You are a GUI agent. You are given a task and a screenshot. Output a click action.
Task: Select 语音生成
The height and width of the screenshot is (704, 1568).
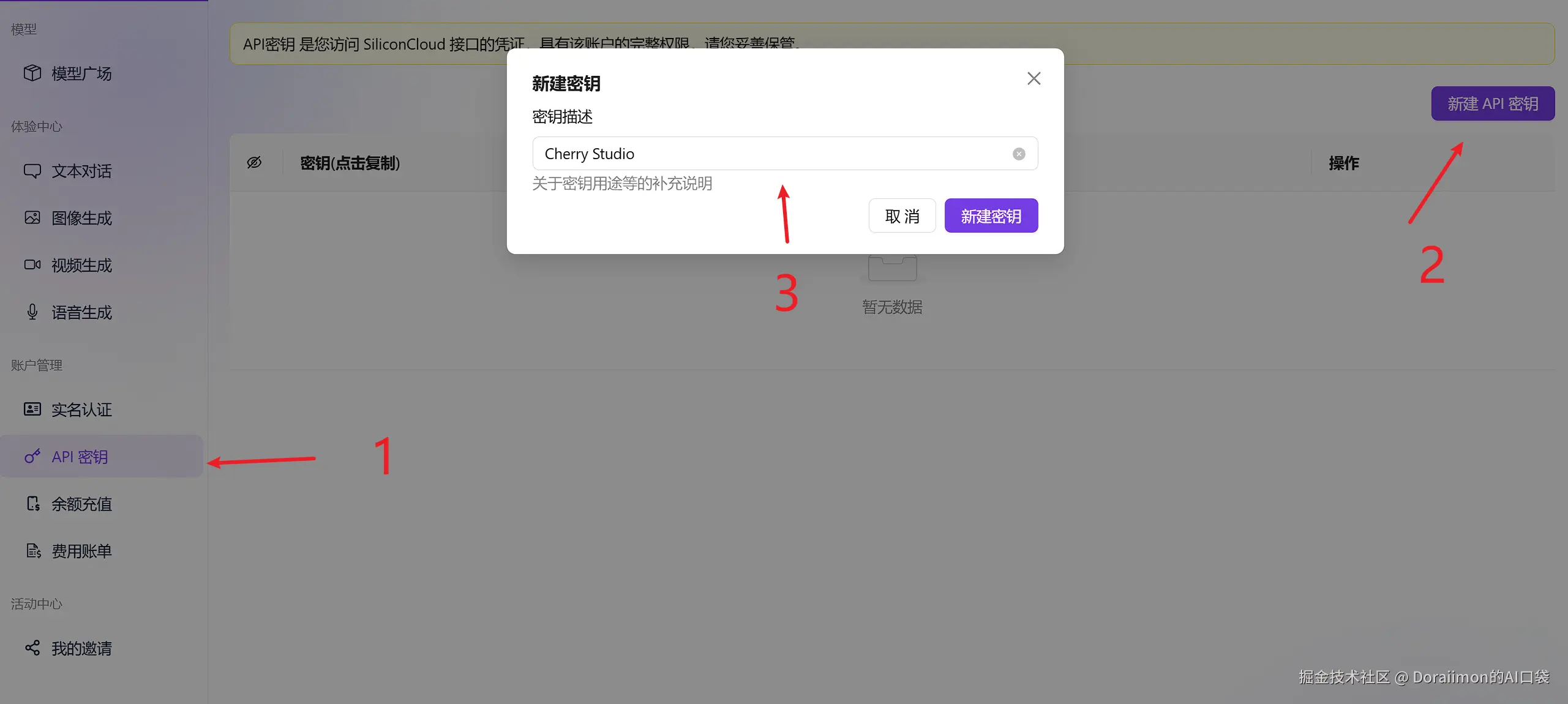coord(81,312)
